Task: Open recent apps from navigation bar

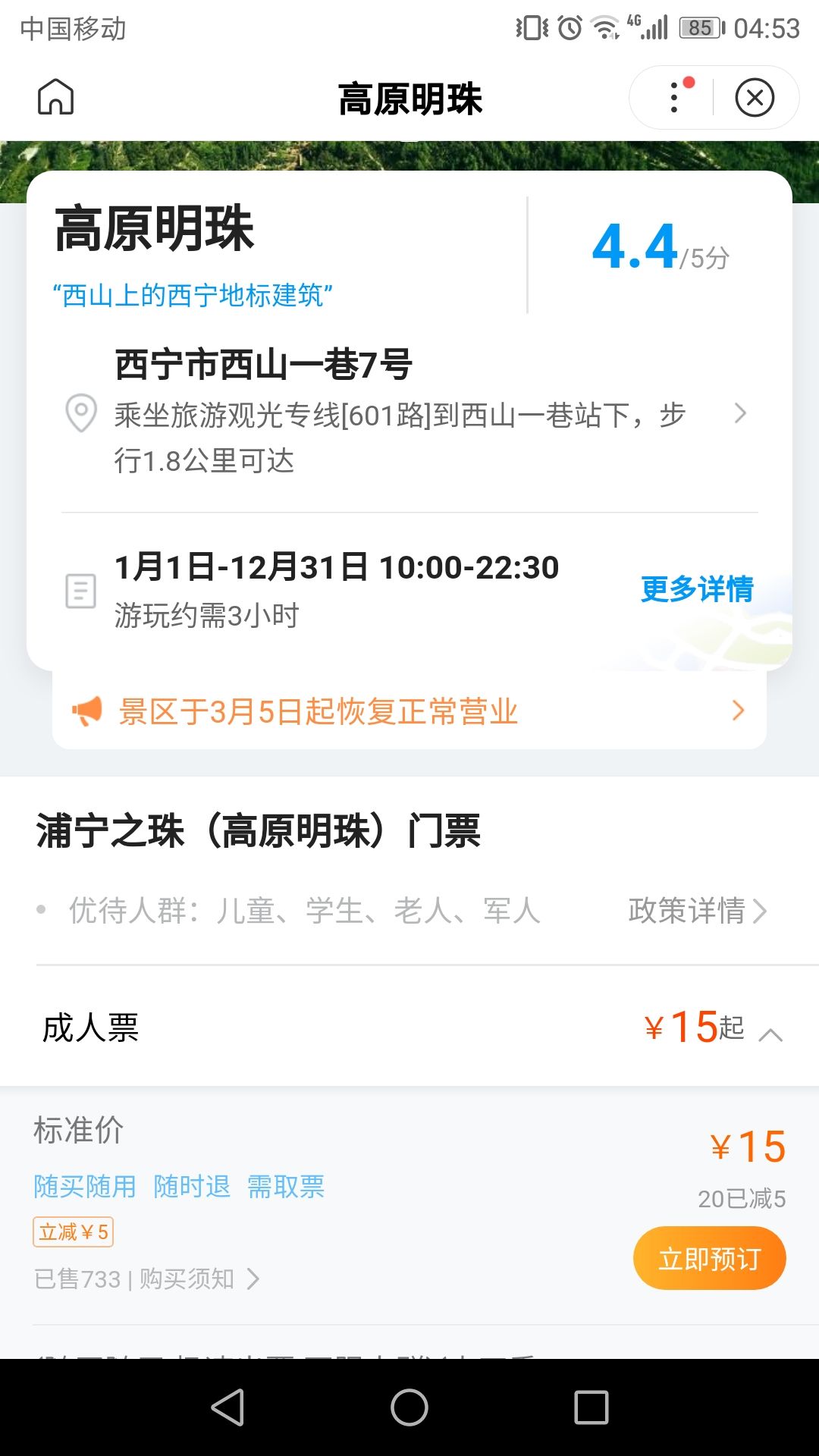Action: tap(591, 1407)
